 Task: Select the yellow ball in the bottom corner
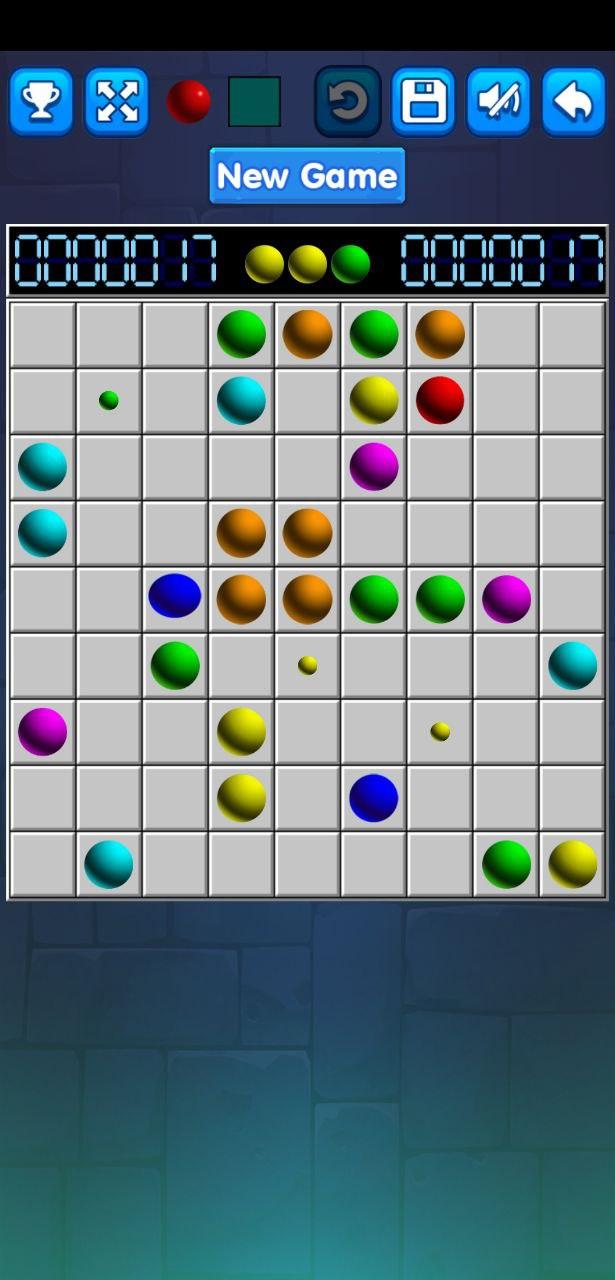[x=573, y=864]
